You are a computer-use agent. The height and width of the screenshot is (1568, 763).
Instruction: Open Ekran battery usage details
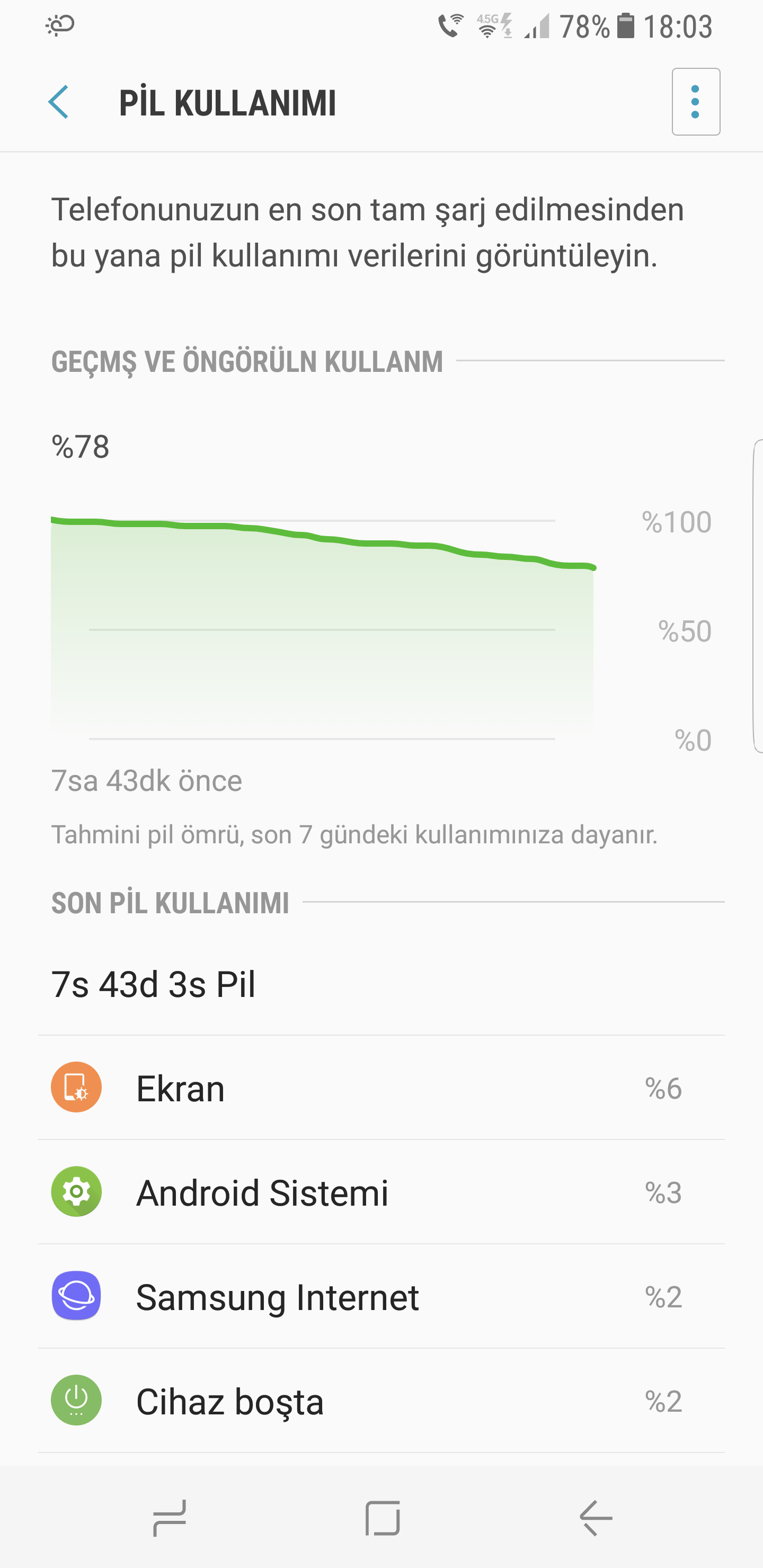click(381, 1089)
